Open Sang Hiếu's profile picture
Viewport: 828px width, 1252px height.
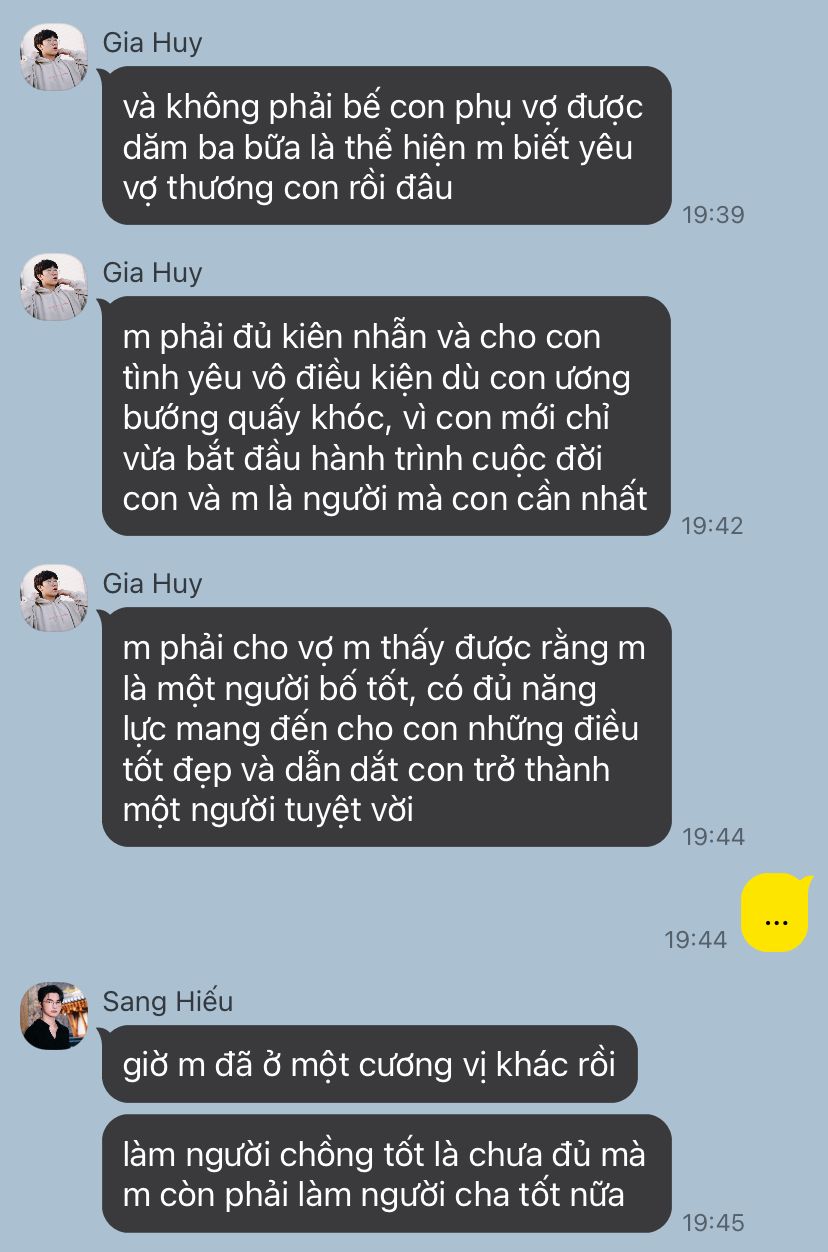54,1015
